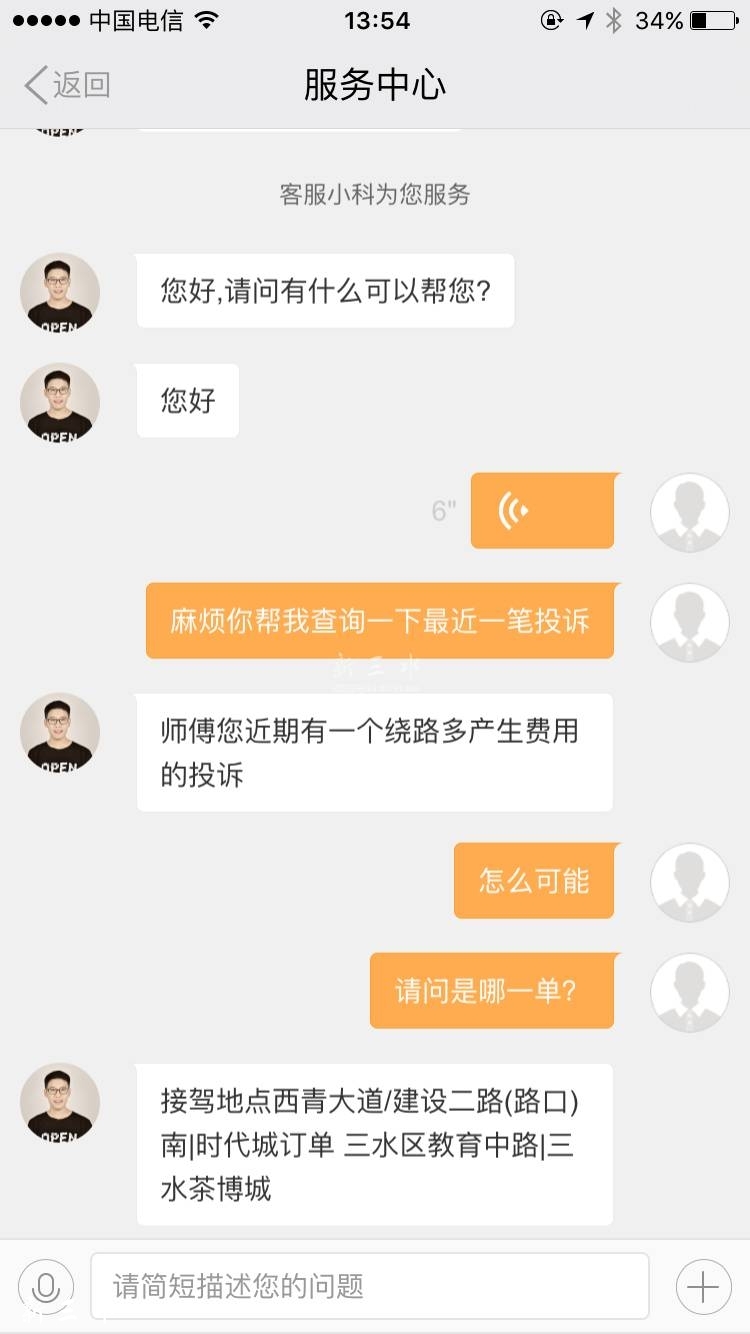Open the plus attachment menu
This screenshot has height=1334, width=750.
pos(703,1286)
